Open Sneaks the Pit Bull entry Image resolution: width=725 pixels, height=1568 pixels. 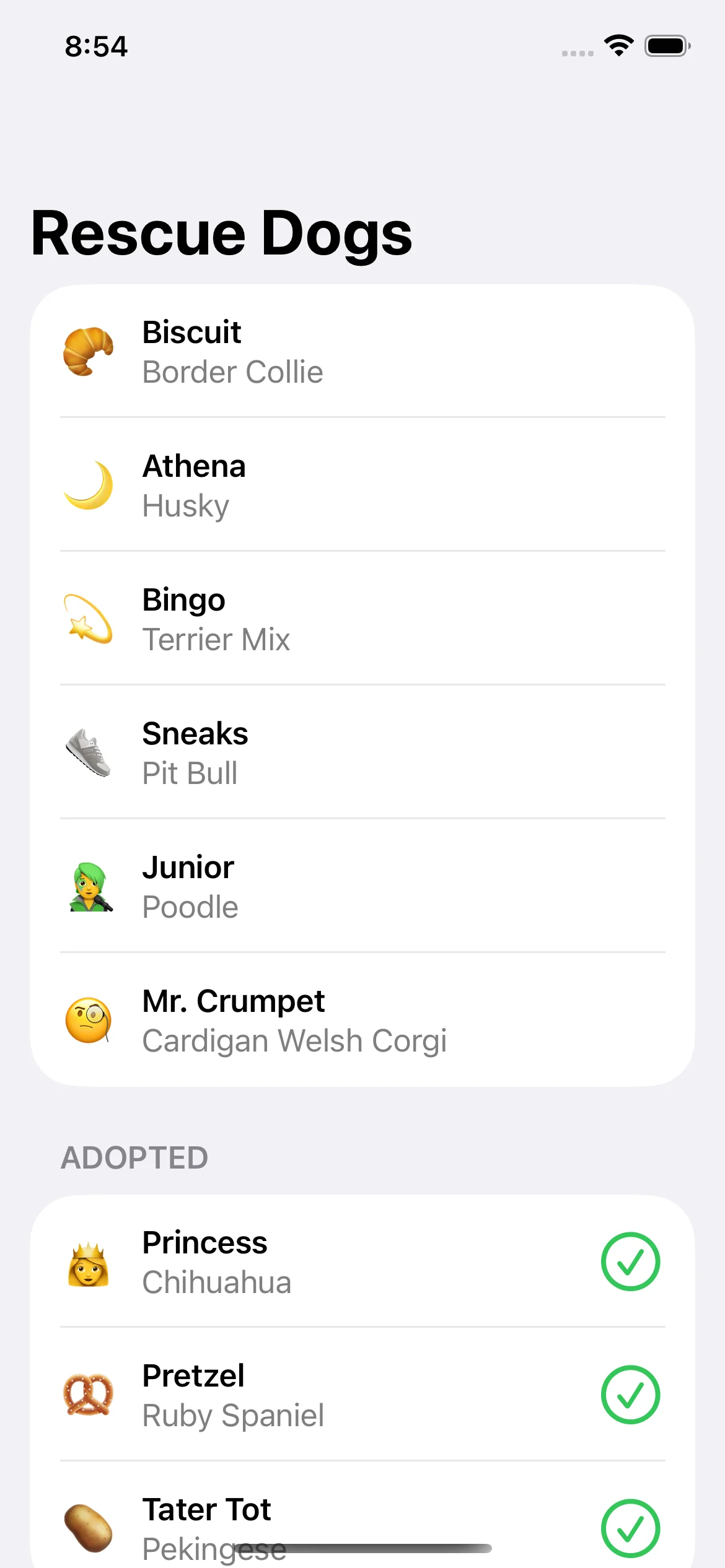click(362, 752)
